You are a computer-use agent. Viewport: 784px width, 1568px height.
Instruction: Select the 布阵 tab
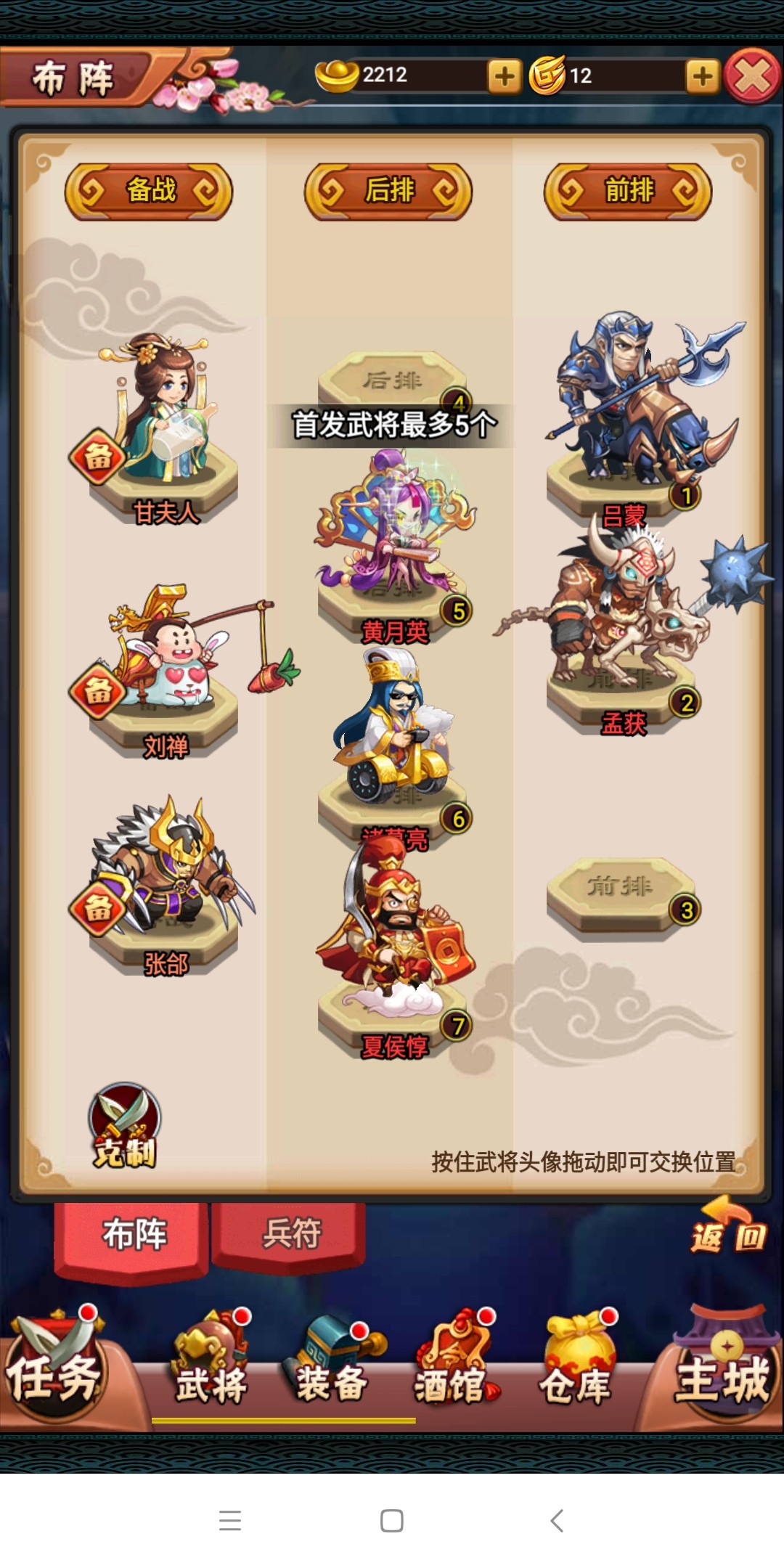pyautogui.click(x=134, y=1236)
